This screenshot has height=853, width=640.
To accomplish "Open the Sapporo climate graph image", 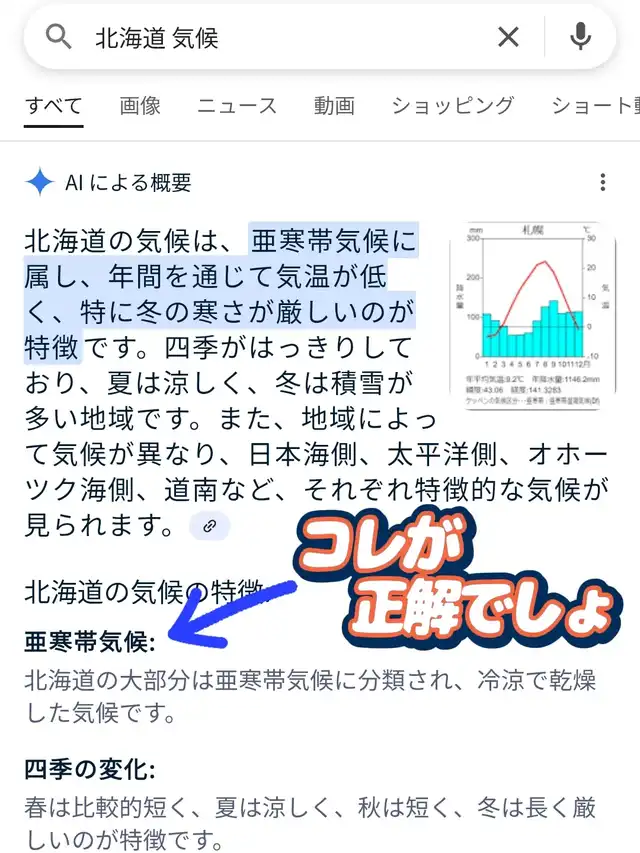I will 532,316.
